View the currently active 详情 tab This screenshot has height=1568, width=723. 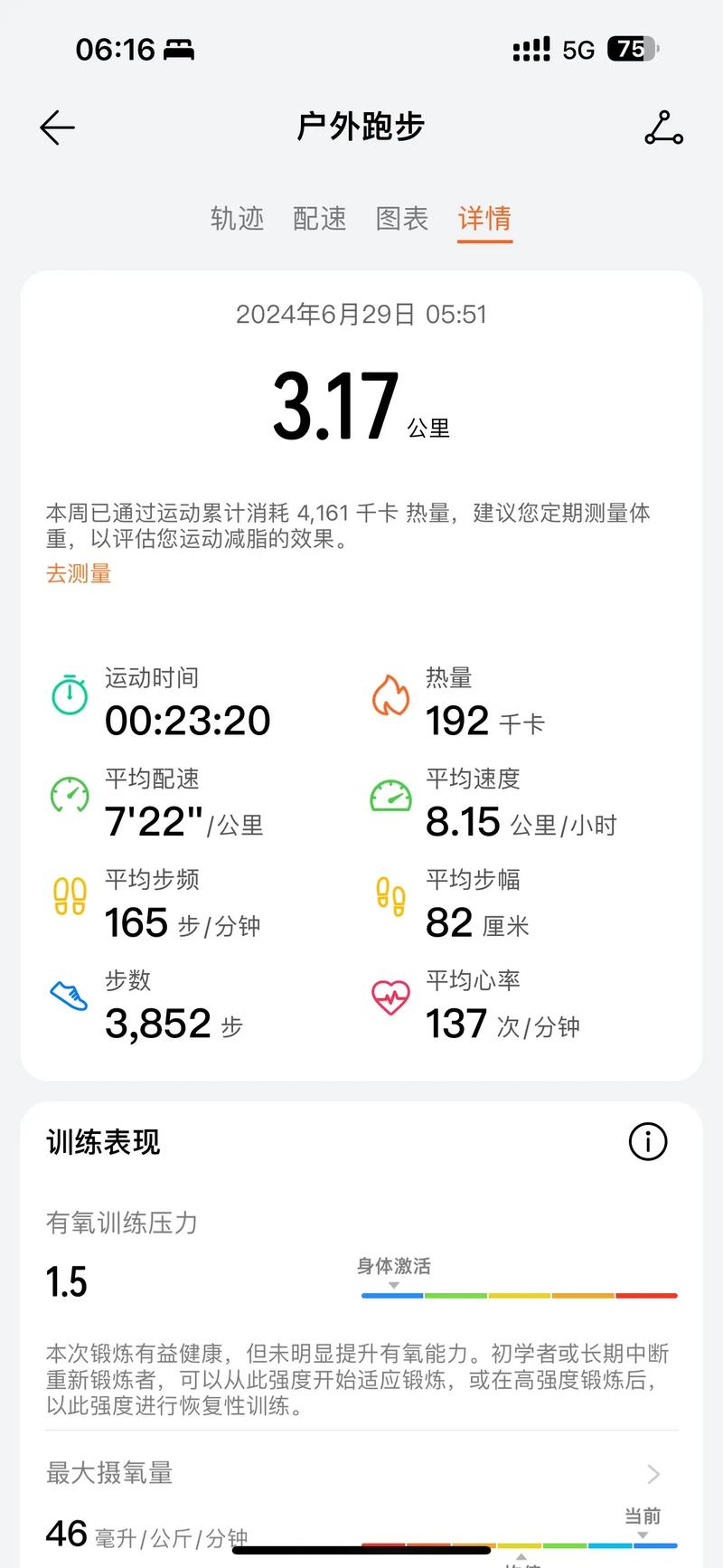click(x=484, y=219)
